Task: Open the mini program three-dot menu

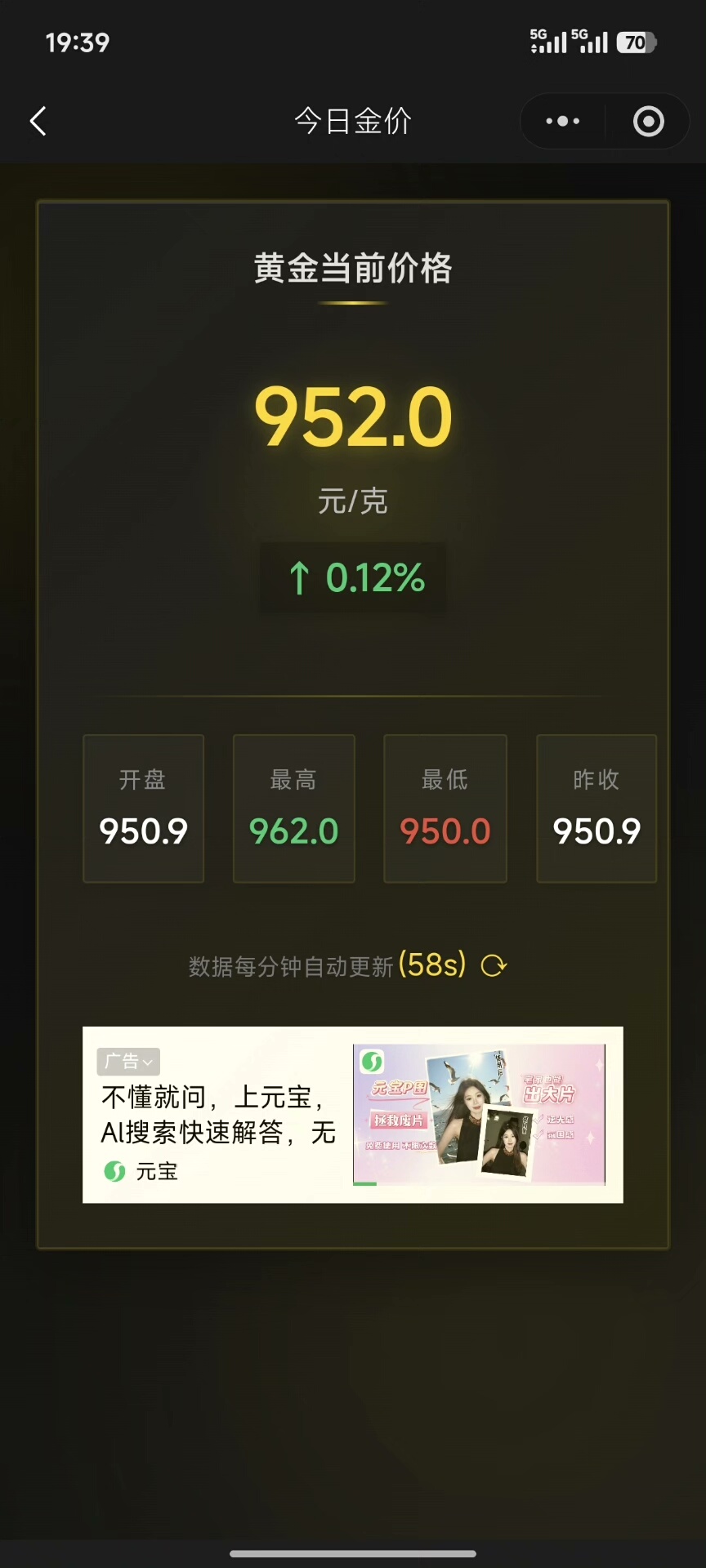Action: tap(562, 121)
